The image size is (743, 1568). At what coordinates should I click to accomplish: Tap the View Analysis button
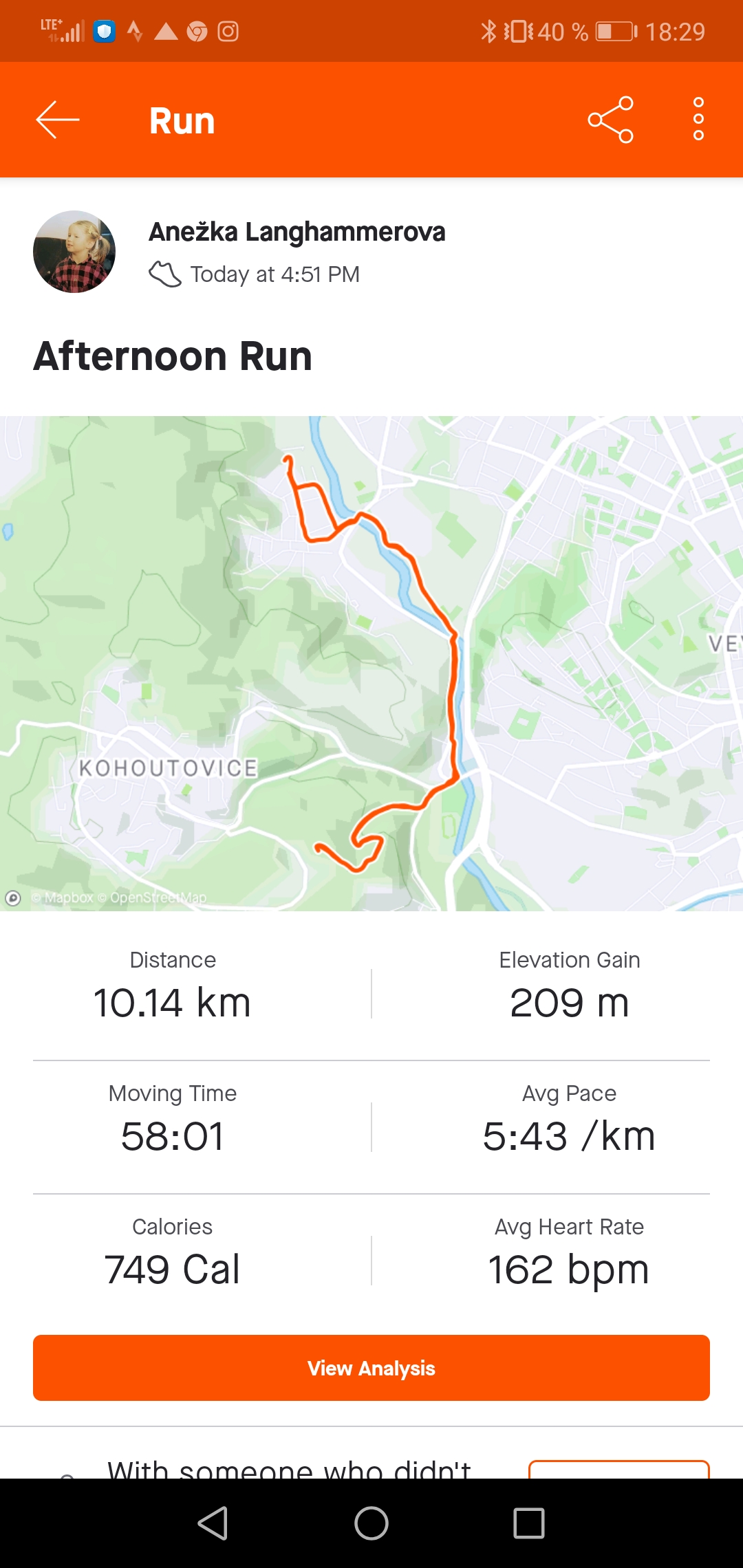[x=371, y=1368]
